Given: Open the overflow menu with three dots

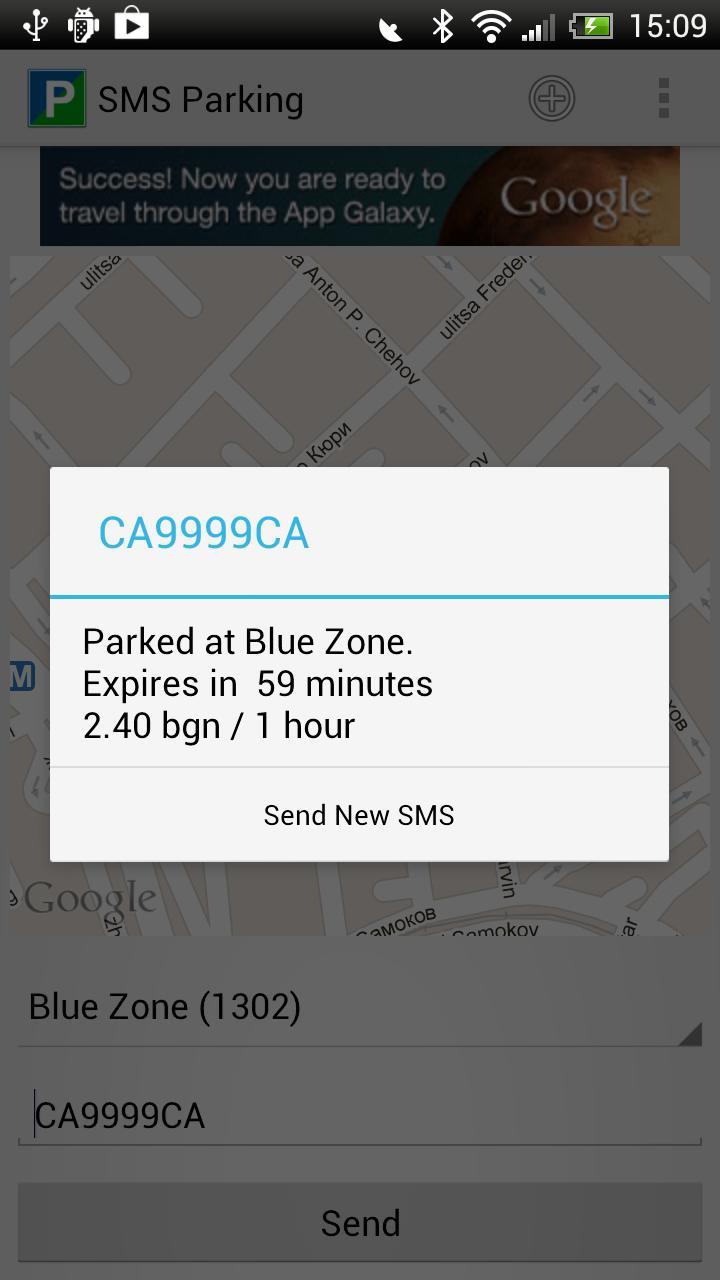Looking at the screenshot, I should coord(662,98).
